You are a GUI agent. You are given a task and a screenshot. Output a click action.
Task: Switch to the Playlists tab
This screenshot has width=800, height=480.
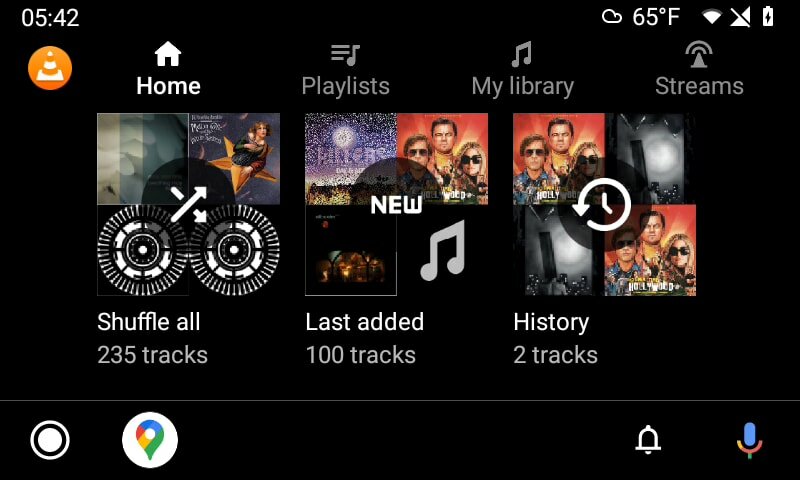point(345,70)
